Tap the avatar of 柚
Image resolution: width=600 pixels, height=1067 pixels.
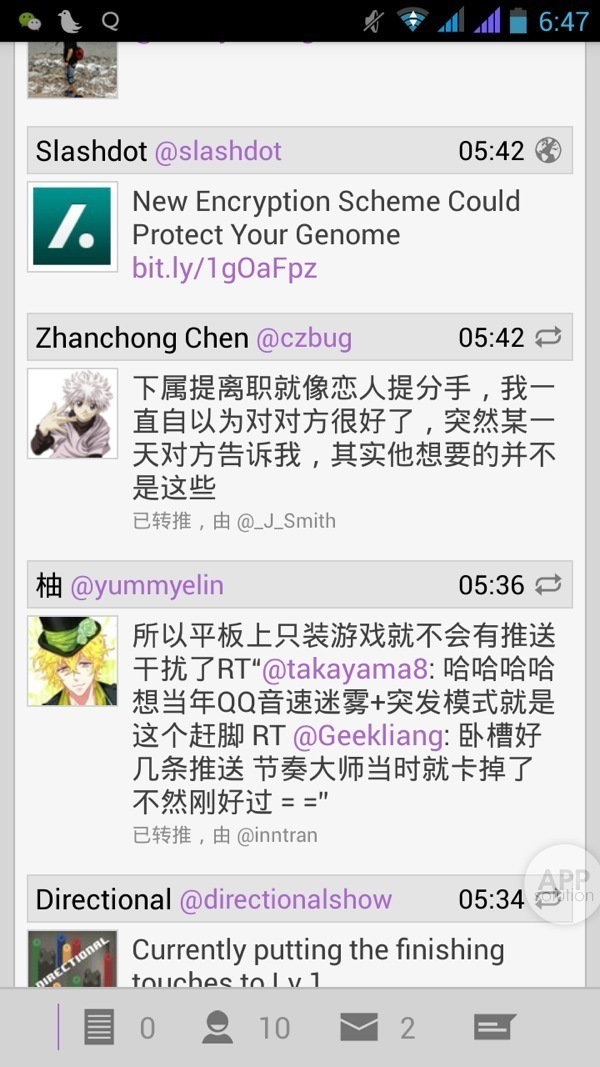[x=72, y=660]
